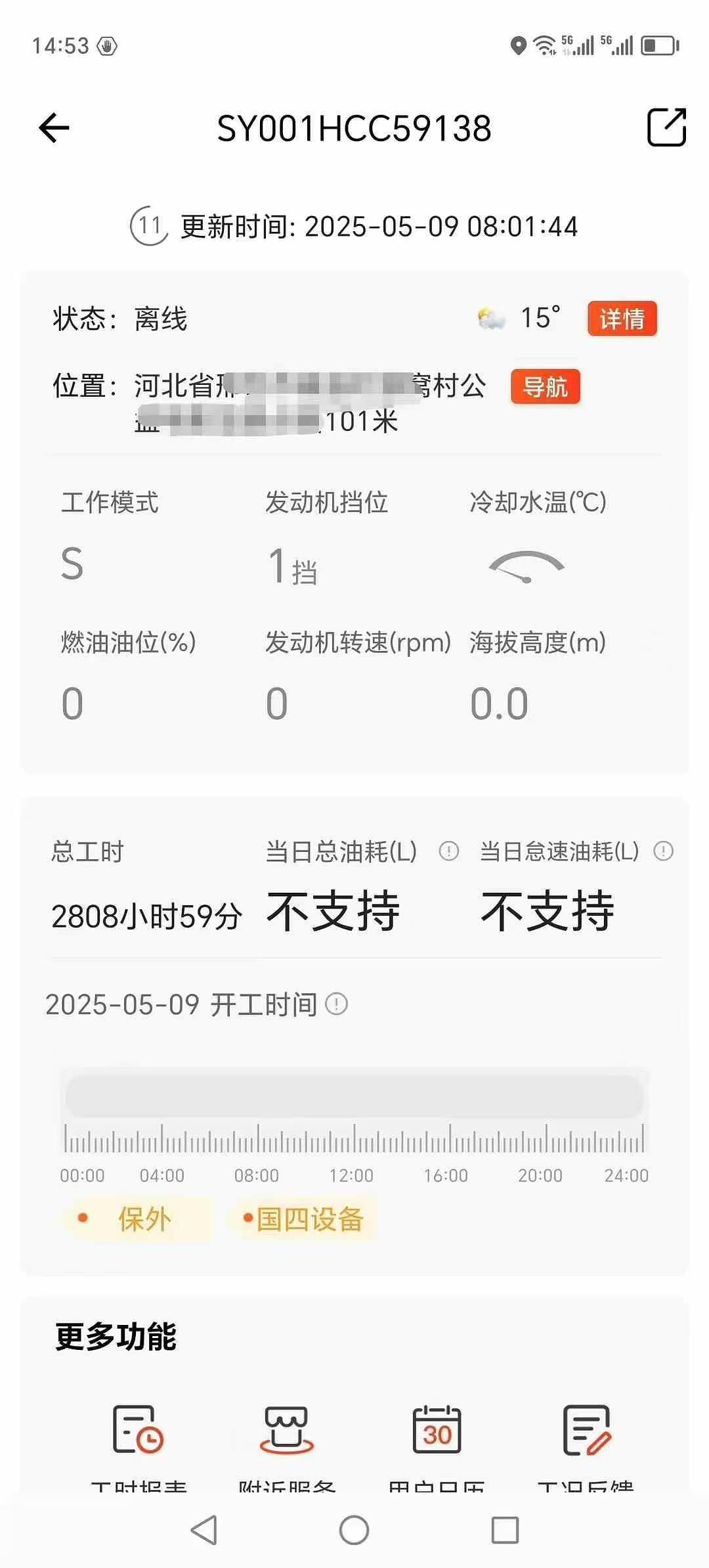View the 开工时间 info tooltip
Image resolution: width=709 pixels, height=1568 pixels.
[337, 1004]
